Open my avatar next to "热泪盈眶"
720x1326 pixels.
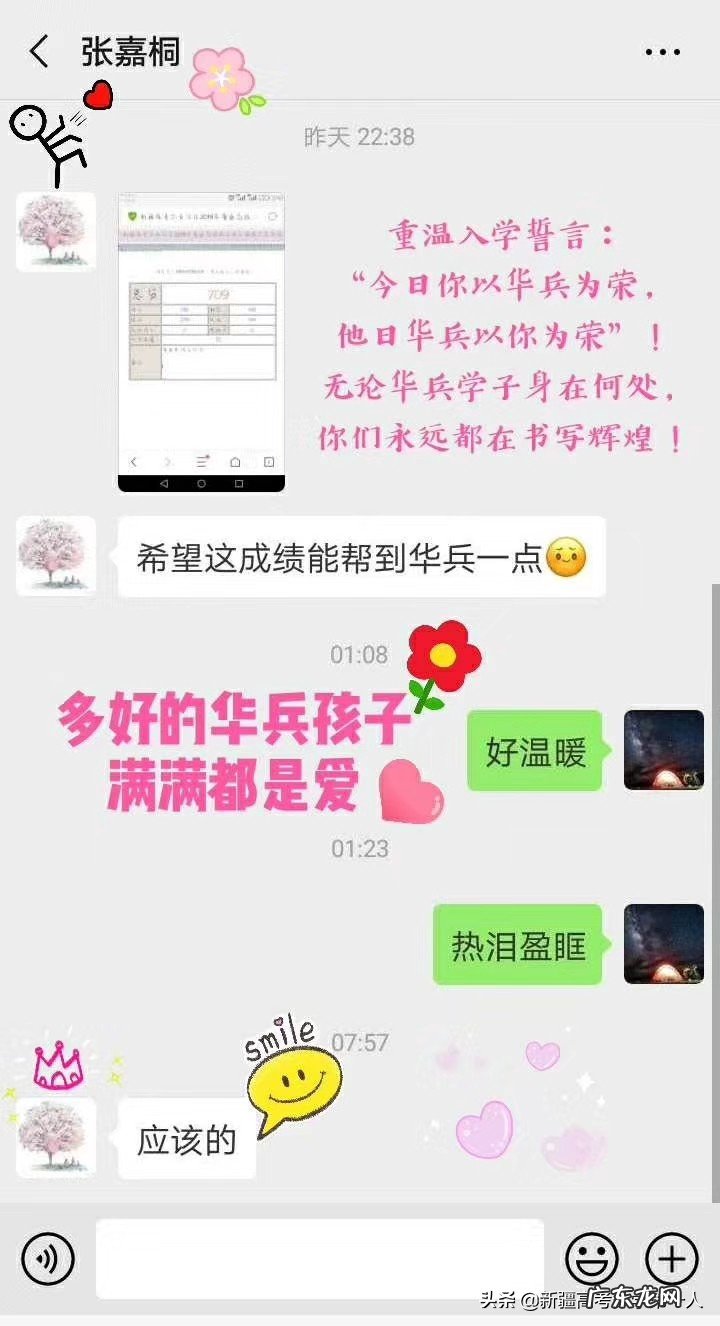[x=663, y=944]
